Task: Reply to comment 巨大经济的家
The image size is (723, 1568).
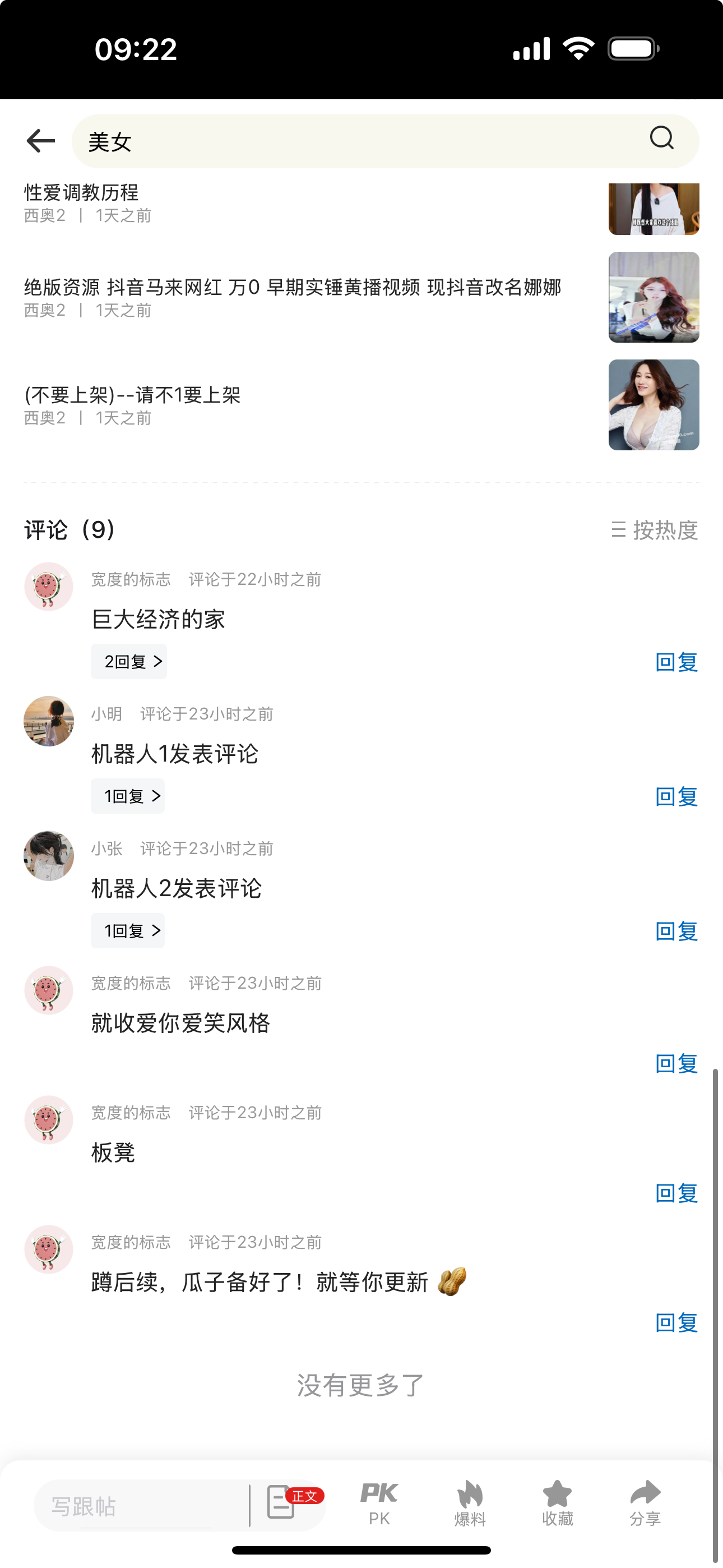Action: (x=676, y=662)
